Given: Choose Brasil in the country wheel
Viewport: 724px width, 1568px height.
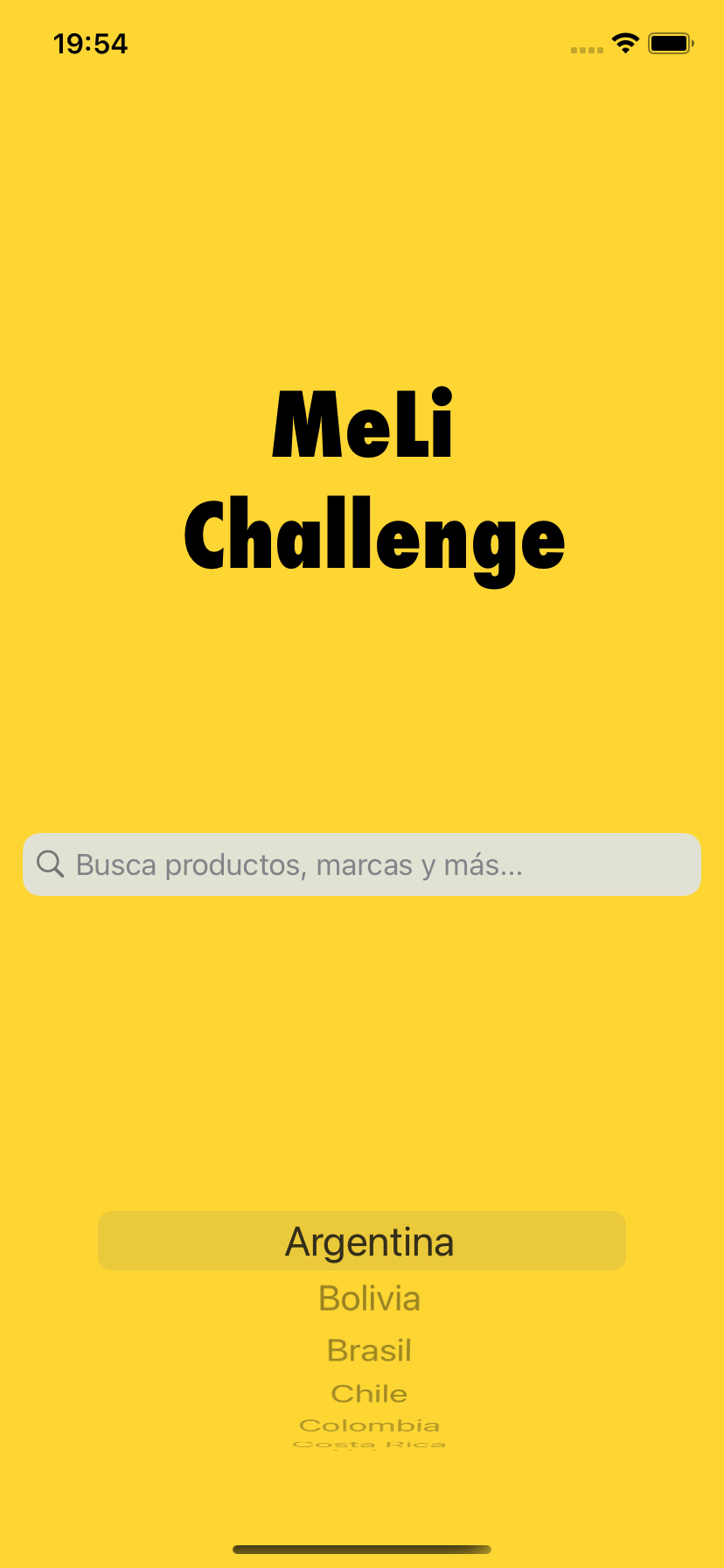Looking at the screenshot, I should 369,1349.
